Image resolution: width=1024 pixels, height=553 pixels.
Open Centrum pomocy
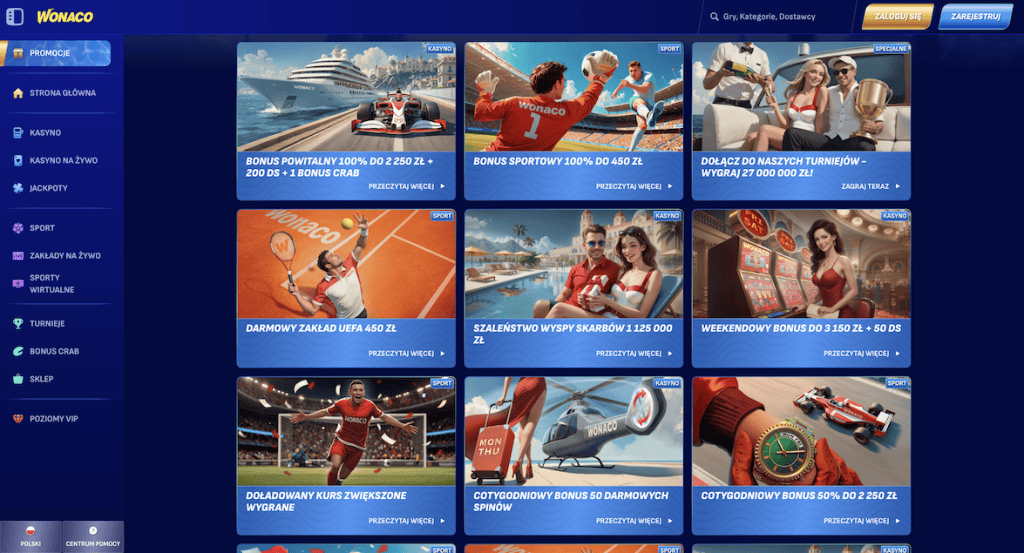(93, 537)
